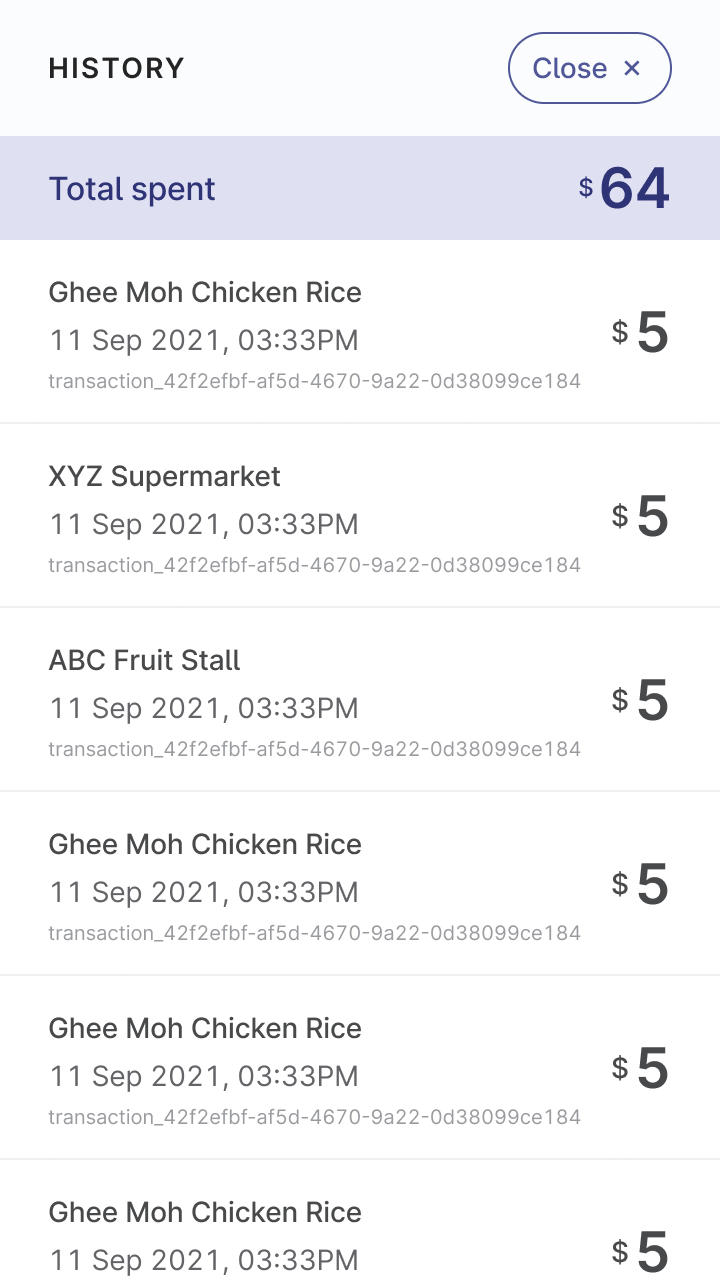Click the $5 amount on the fourth transaction
The width and height of the screenshot is (720, 1280).
pyautogui.click(x=651, y=884)
